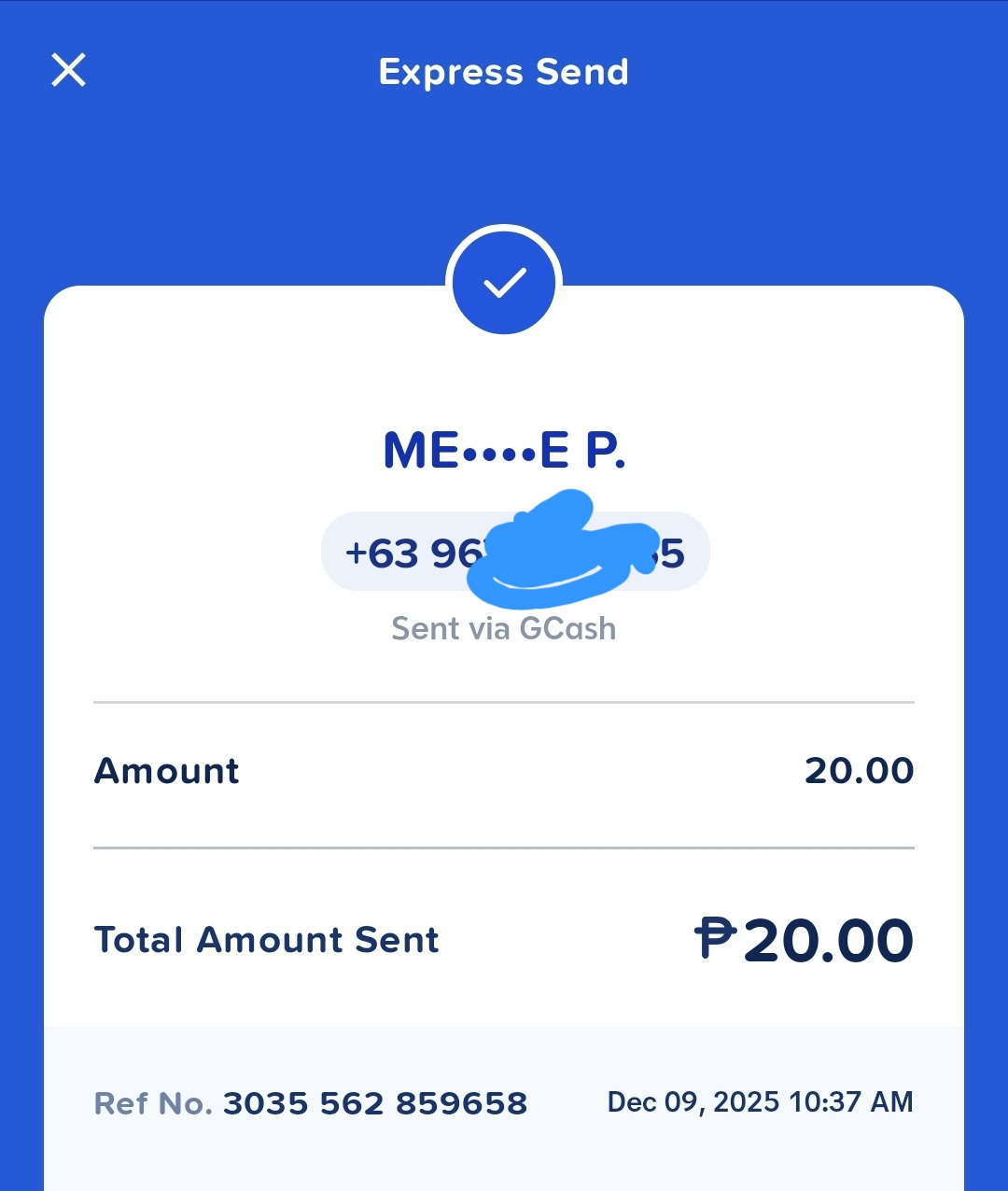Close the Express Send receipt
Viewport: 1008px width, 1191px height.
click(68, 70)
